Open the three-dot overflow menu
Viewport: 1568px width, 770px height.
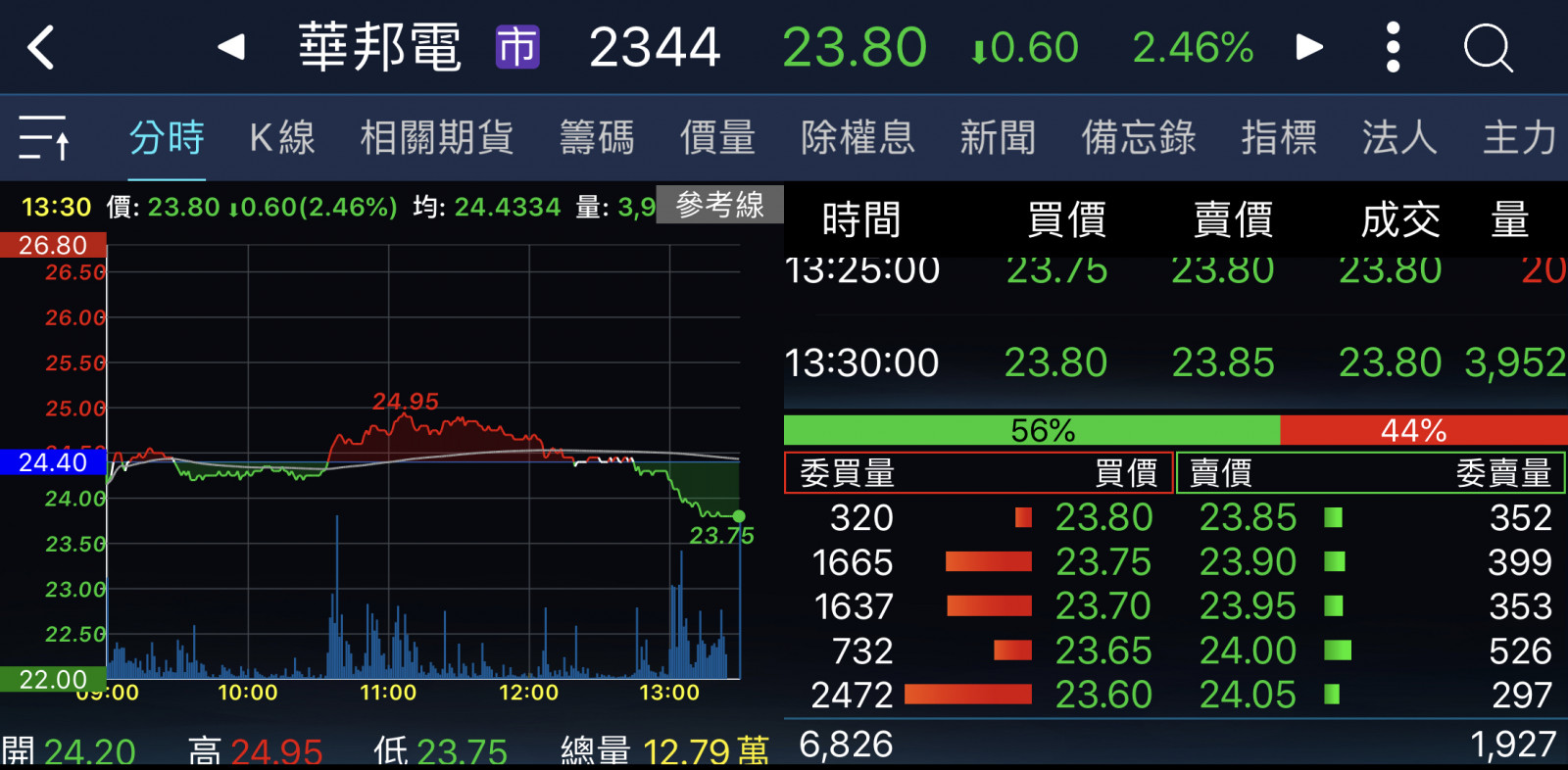tap(1393, 47)
